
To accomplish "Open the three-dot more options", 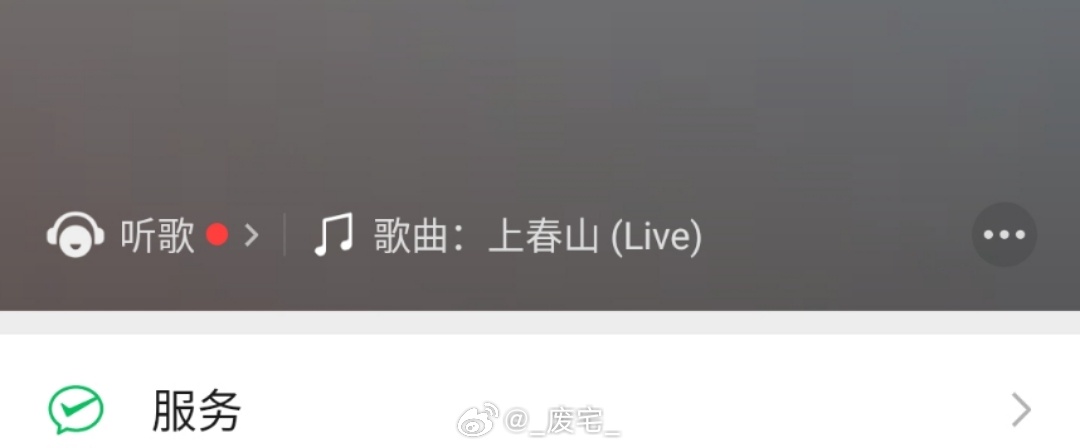I will (1004, 235).
